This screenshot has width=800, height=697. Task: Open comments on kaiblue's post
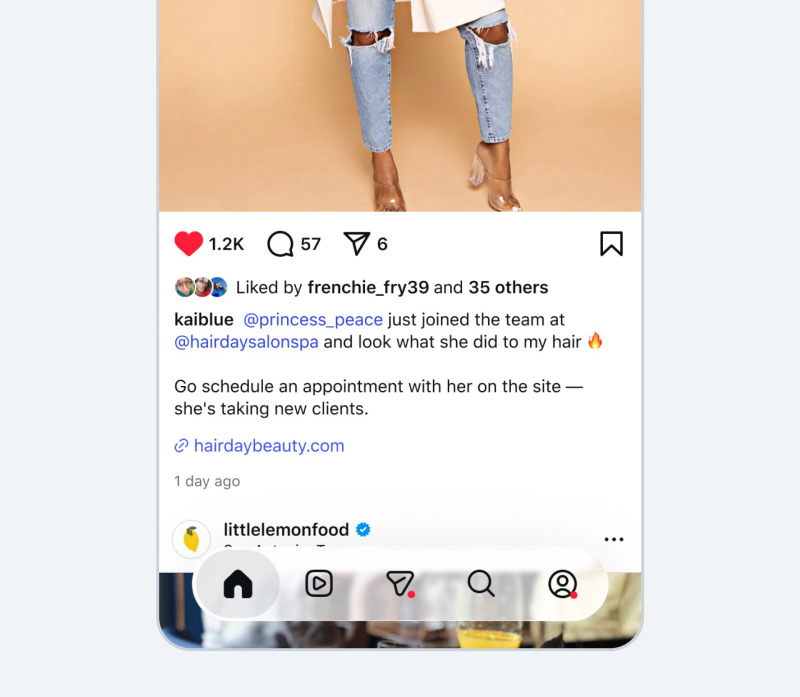point(280,244)
